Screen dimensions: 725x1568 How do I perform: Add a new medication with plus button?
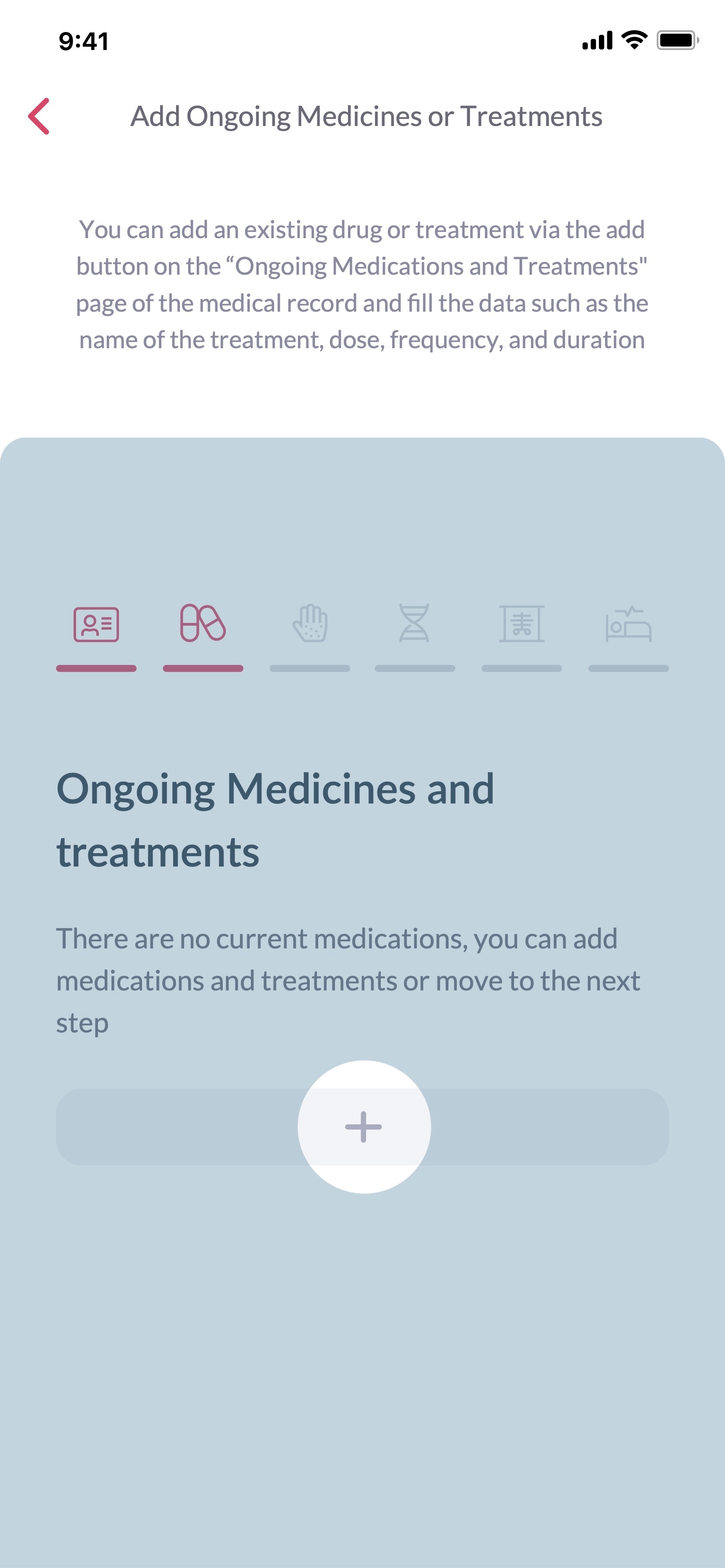pyautogui.click(x=364, y=1127)
